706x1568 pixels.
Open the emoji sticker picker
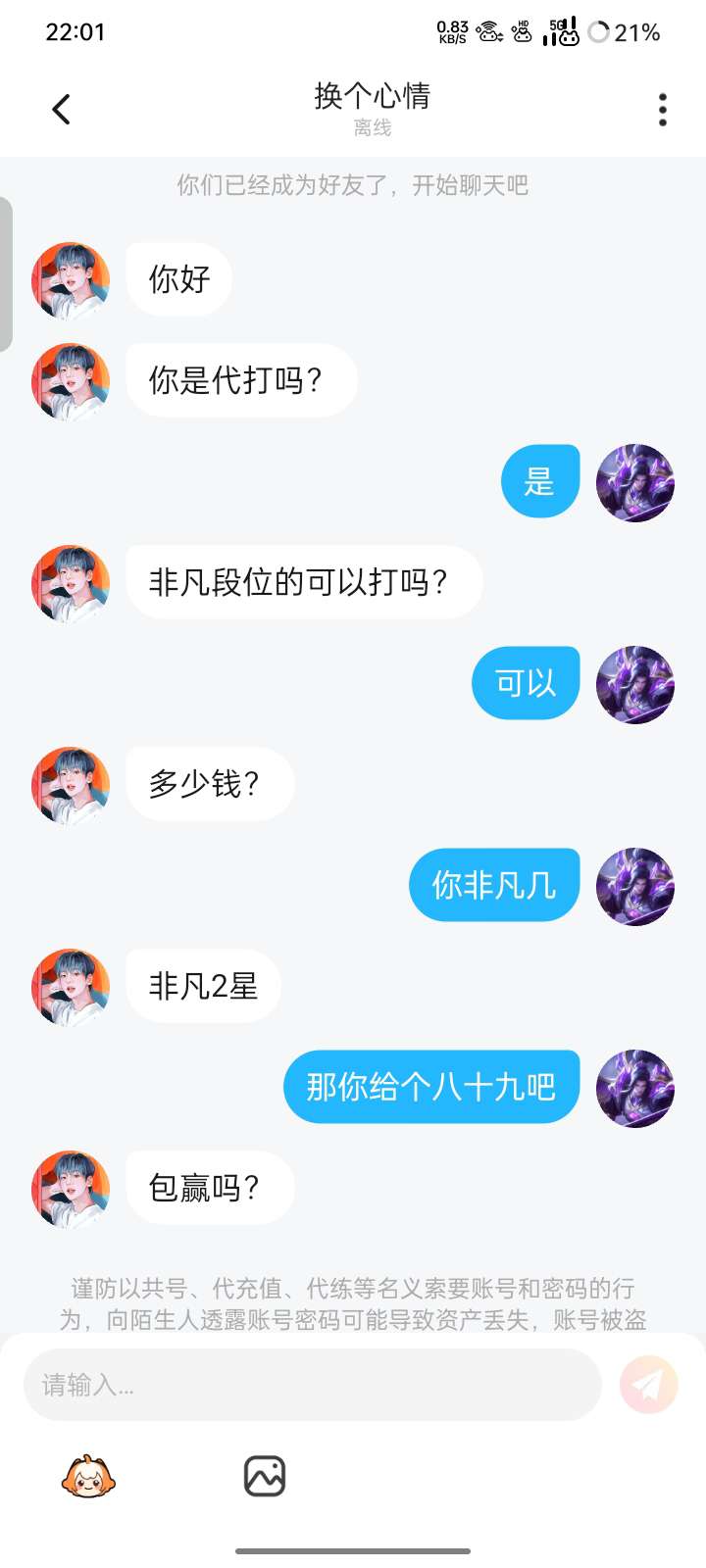pos(88,1476)
